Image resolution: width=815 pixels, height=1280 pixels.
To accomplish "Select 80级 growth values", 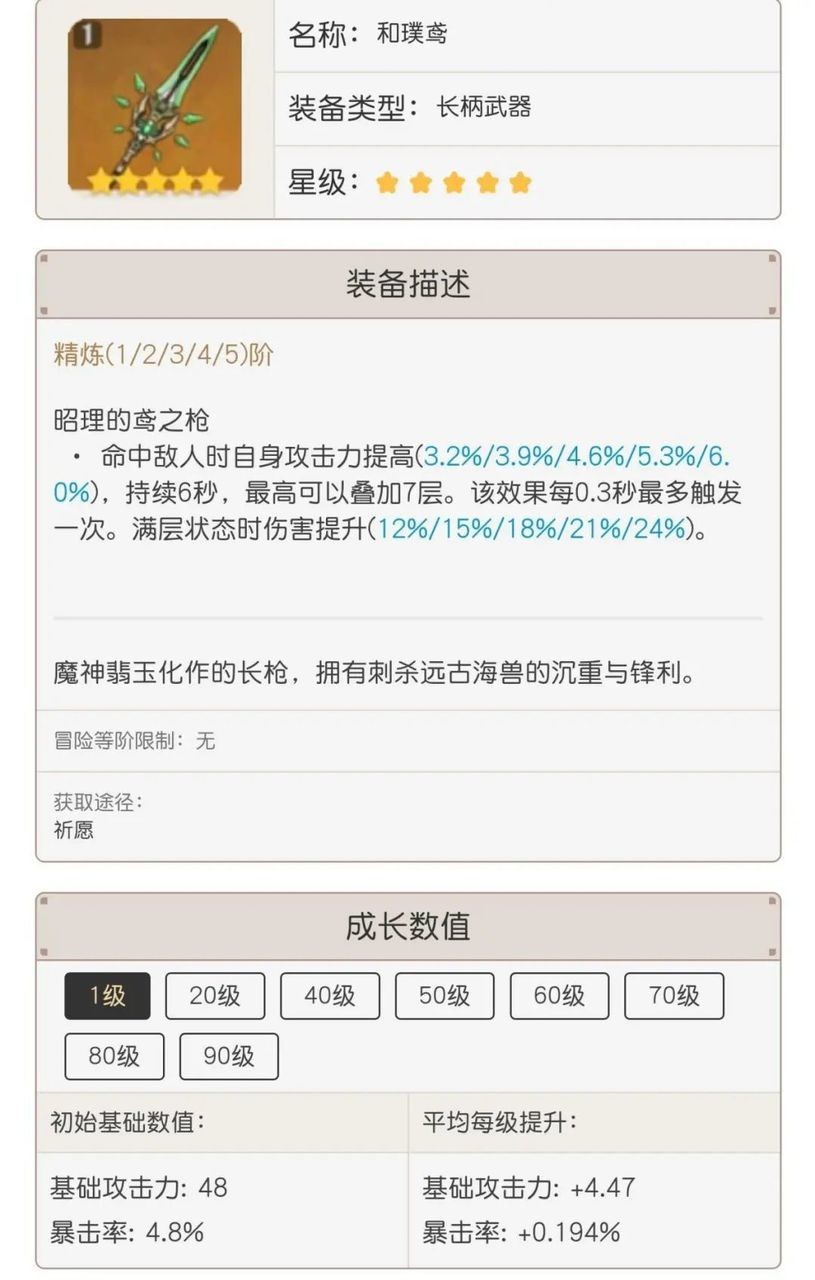I will [114, 1056].
